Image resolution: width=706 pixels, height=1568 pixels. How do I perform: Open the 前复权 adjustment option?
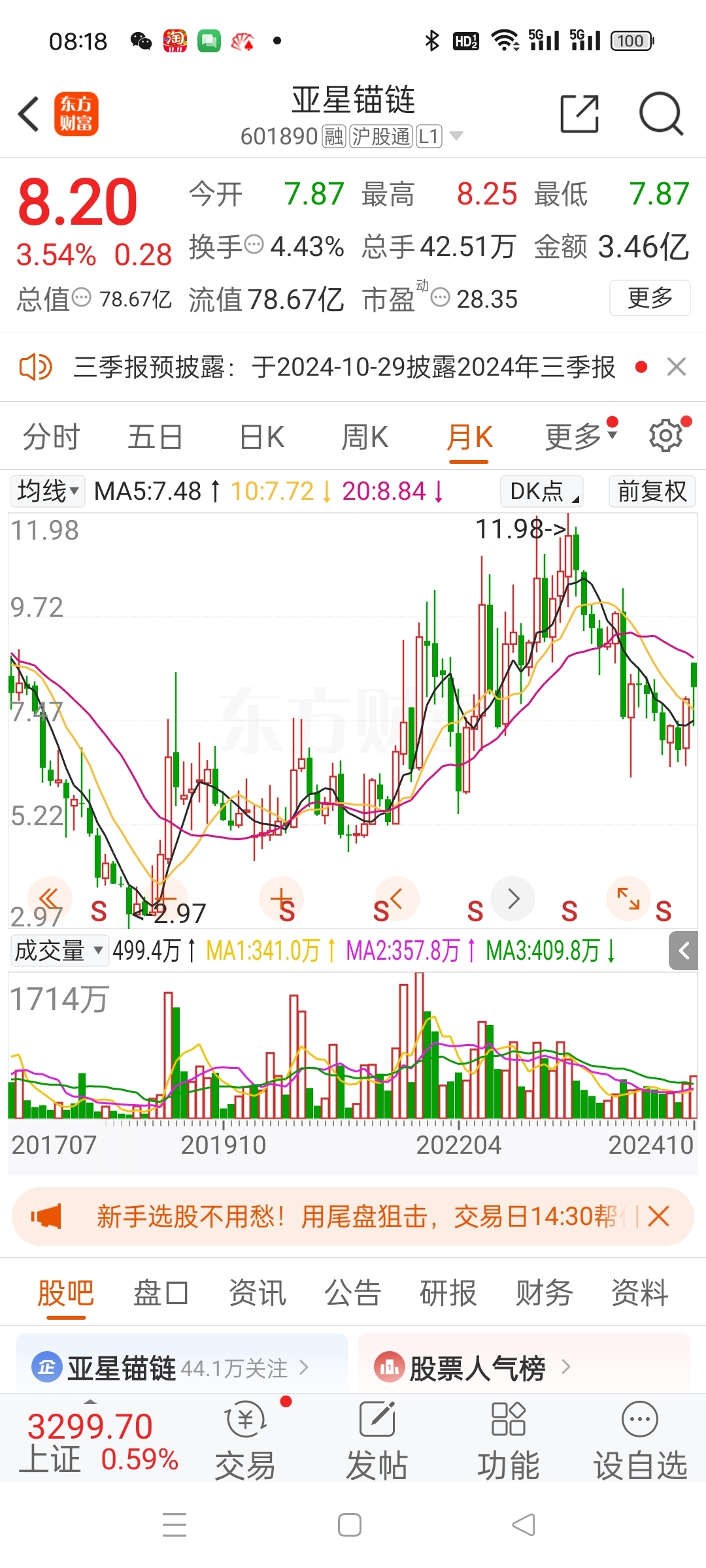[652, 491]
